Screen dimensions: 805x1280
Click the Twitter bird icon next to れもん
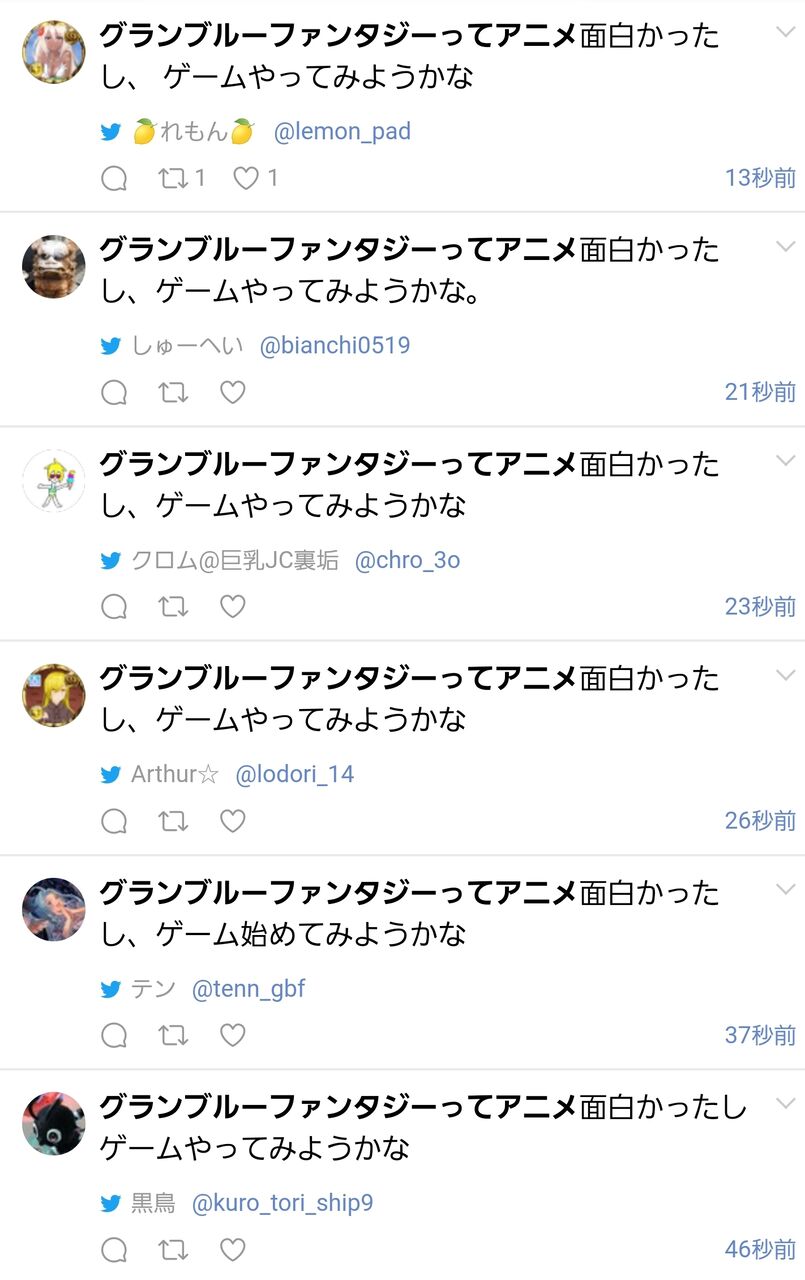coord(111,131)
